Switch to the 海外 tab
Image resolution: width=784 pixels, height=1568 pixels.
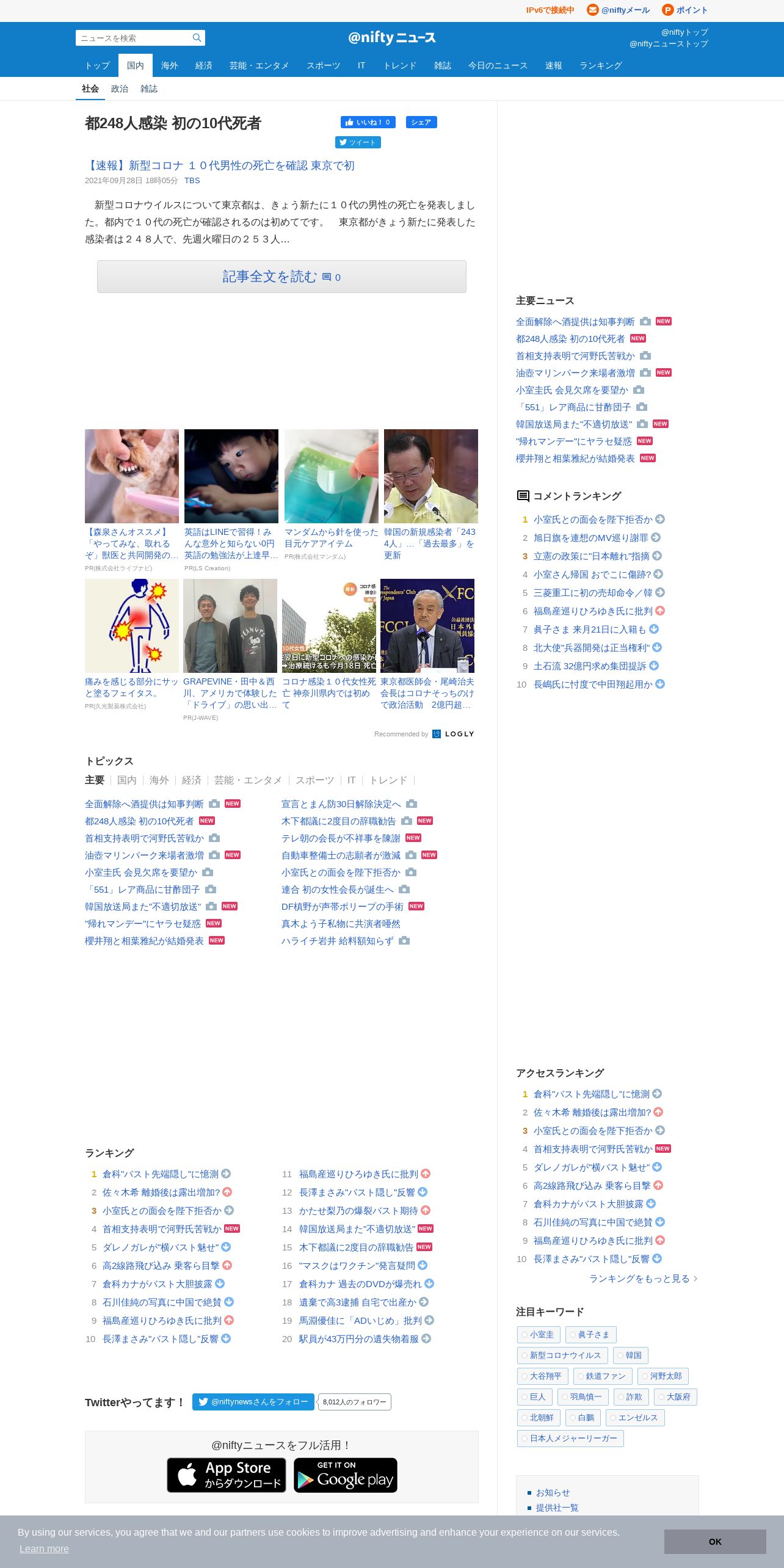click(169, 65)
